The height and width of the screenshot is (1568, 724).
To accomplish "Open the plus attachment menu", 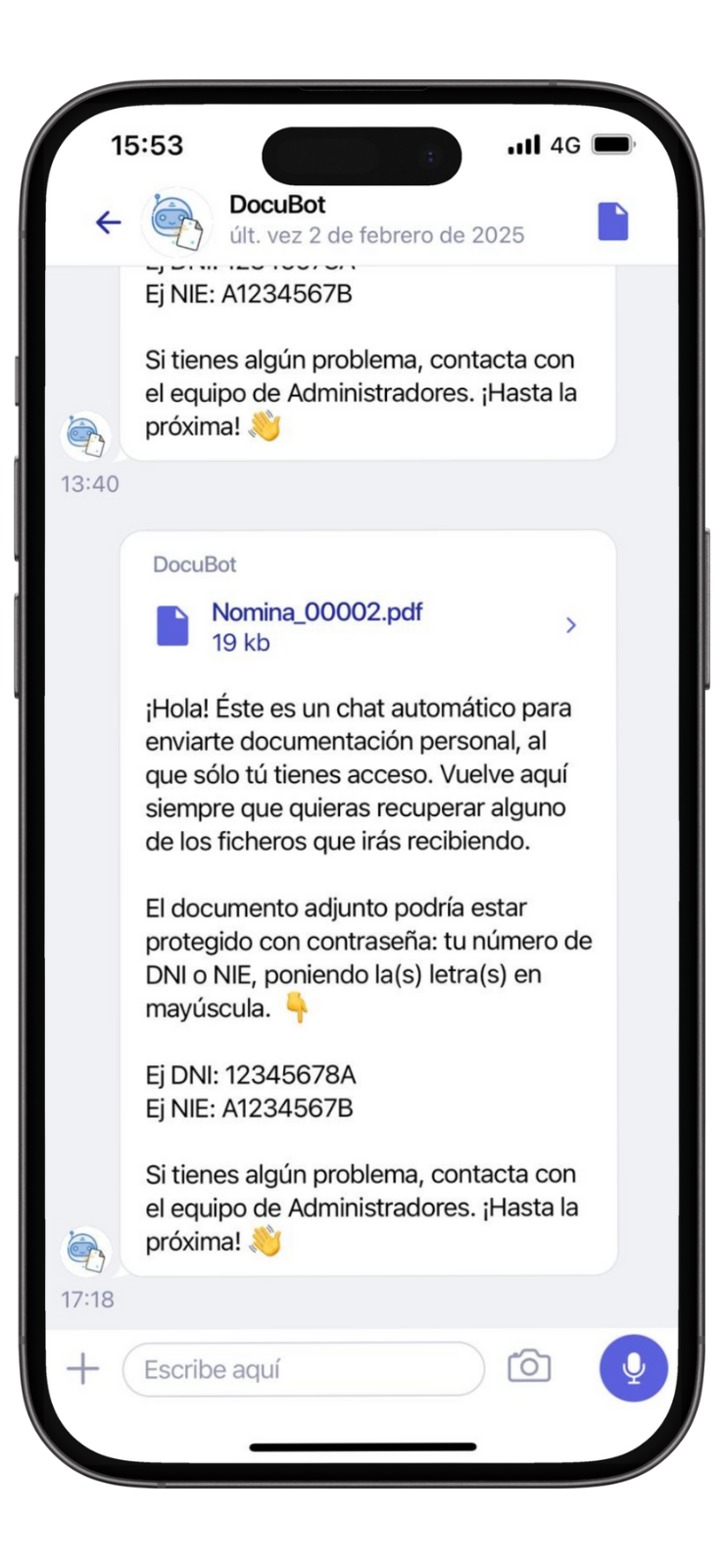I will tap(83, 1368).
